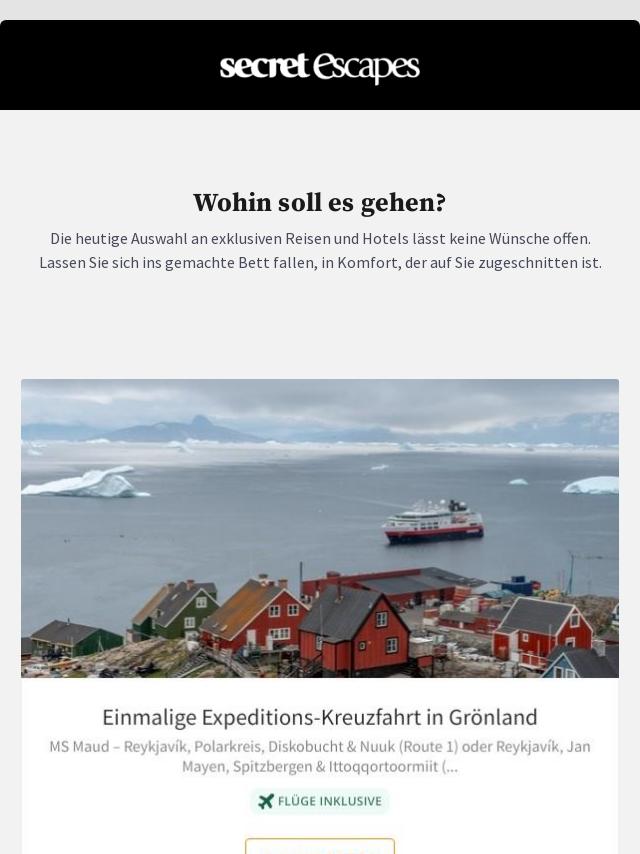Image resolution: width=640 pixels, height=854 pixels.
Task: Tap the orange-outlined button below Flüge inklusive
Action: (320, 847)
